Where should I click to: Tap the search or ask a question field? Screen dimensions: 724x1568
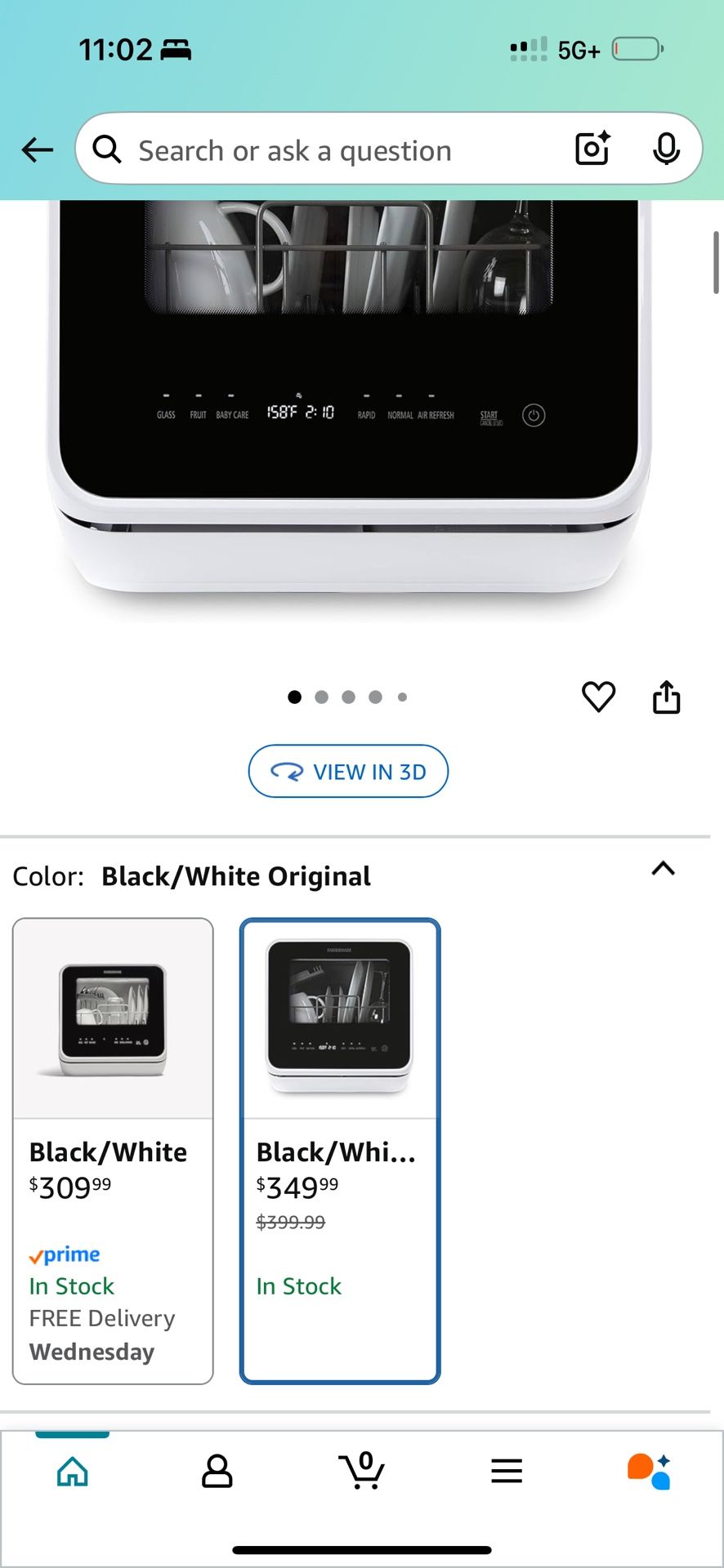tap(327, 150)
